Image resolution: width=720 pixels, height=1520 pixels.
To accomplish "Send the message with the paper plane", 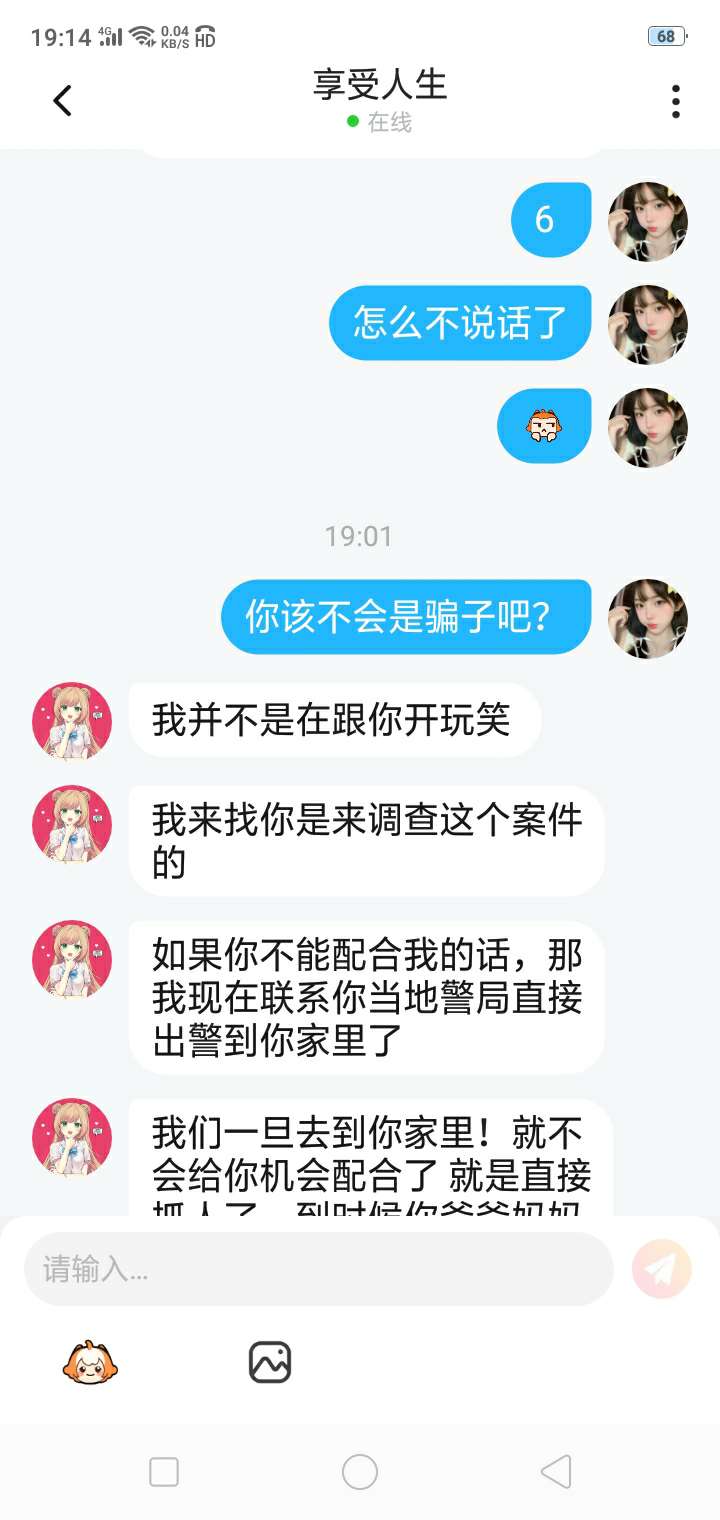I will (661, 1269).
